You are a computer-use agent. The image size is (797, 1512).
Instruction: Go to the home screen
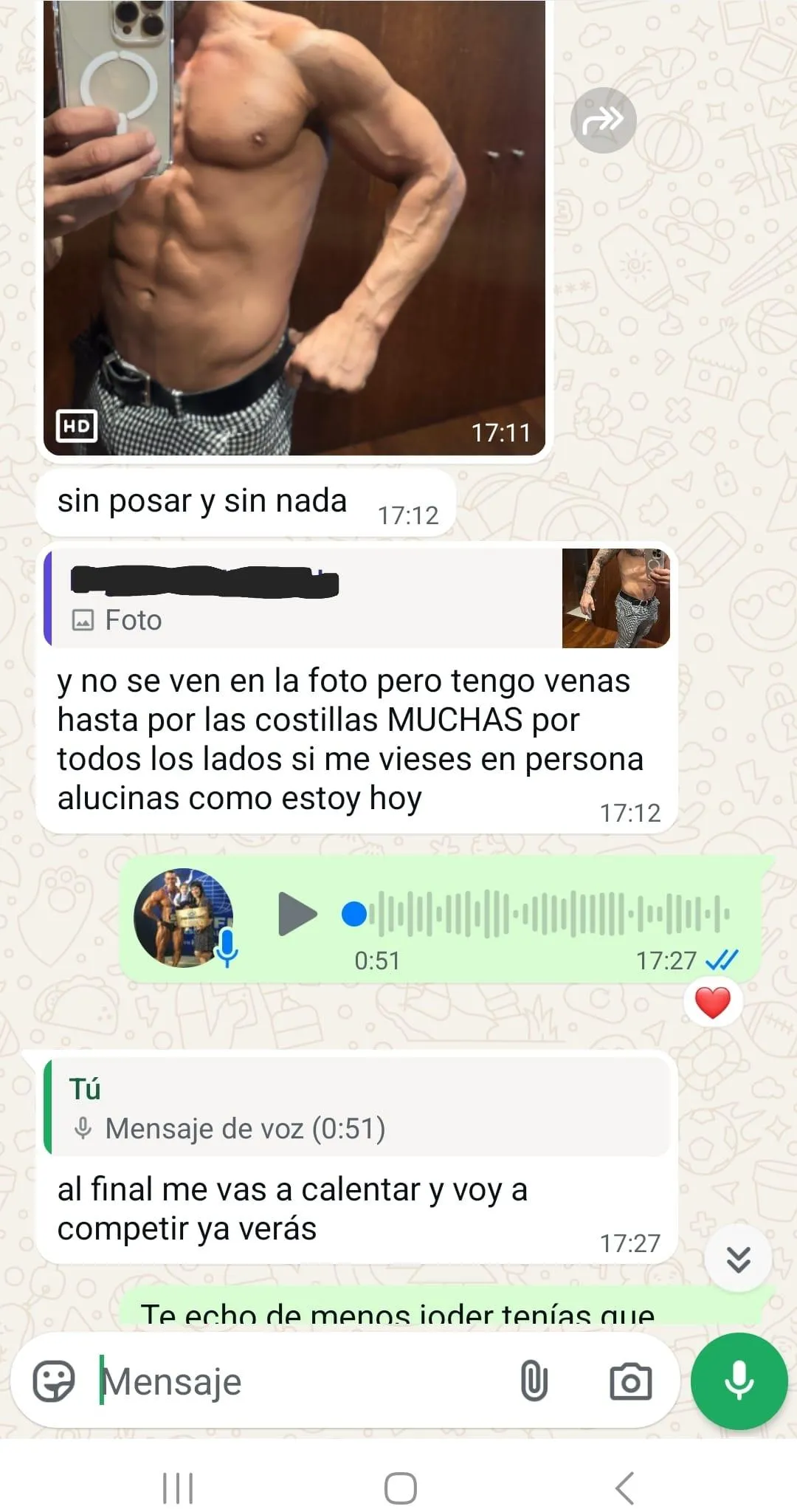[400, 1488]
